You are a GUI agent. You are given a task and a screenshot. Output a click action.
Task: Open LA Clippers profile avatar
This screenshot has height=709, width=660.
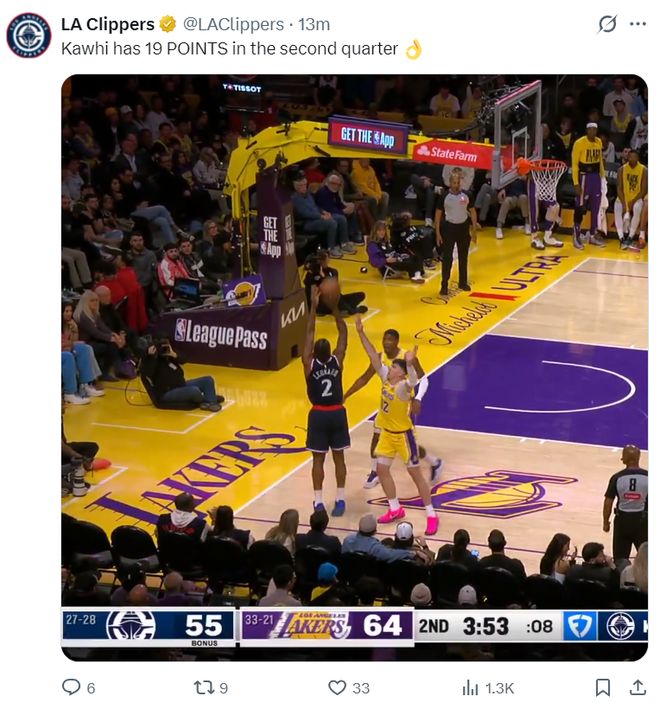tap(29, 35)
